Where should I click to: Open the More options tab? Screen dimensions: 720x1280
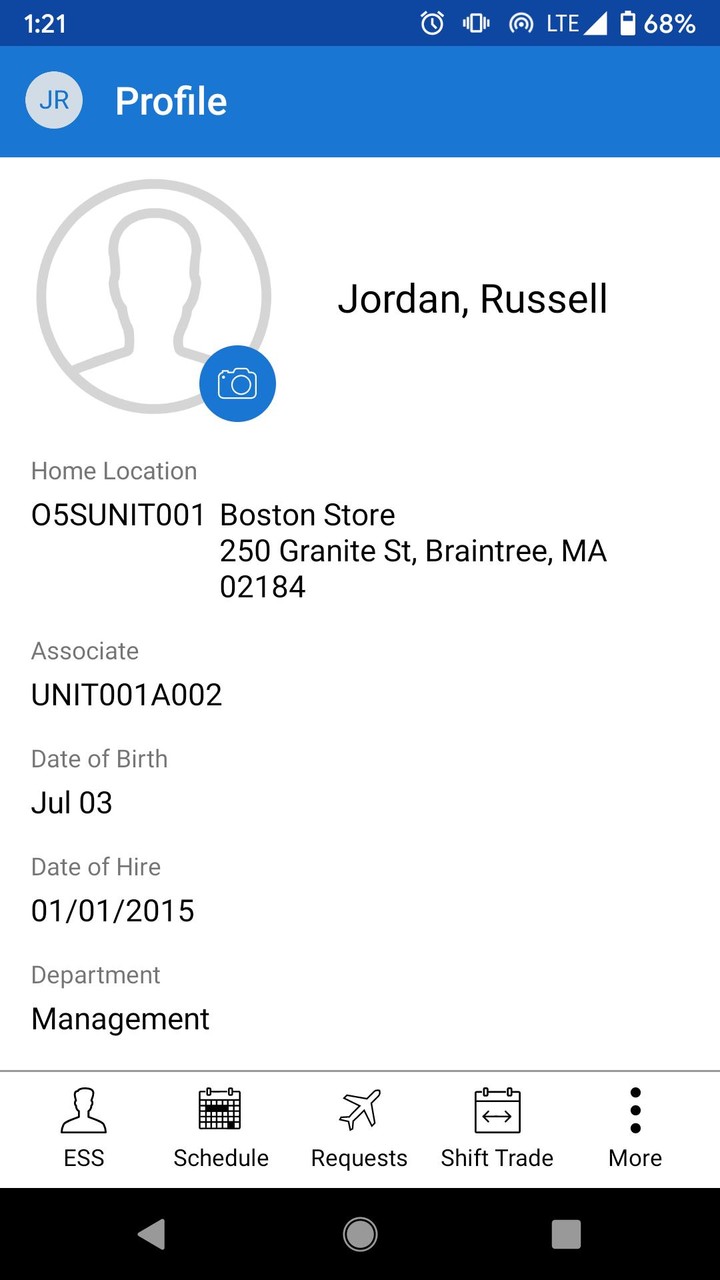pyautogui.click(x=635, y=1128)
